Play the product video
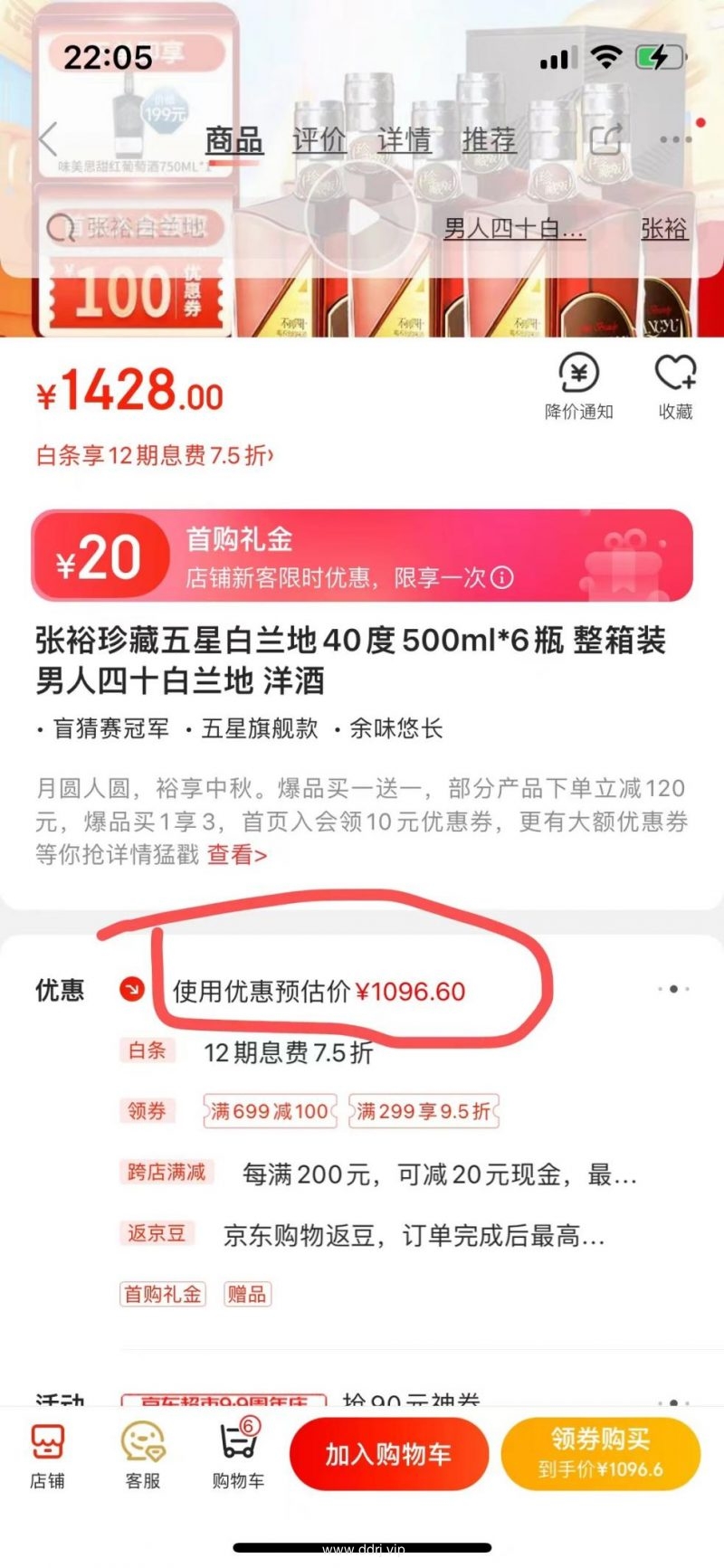This screenshot has width=724, height=1568. point(361,219)
